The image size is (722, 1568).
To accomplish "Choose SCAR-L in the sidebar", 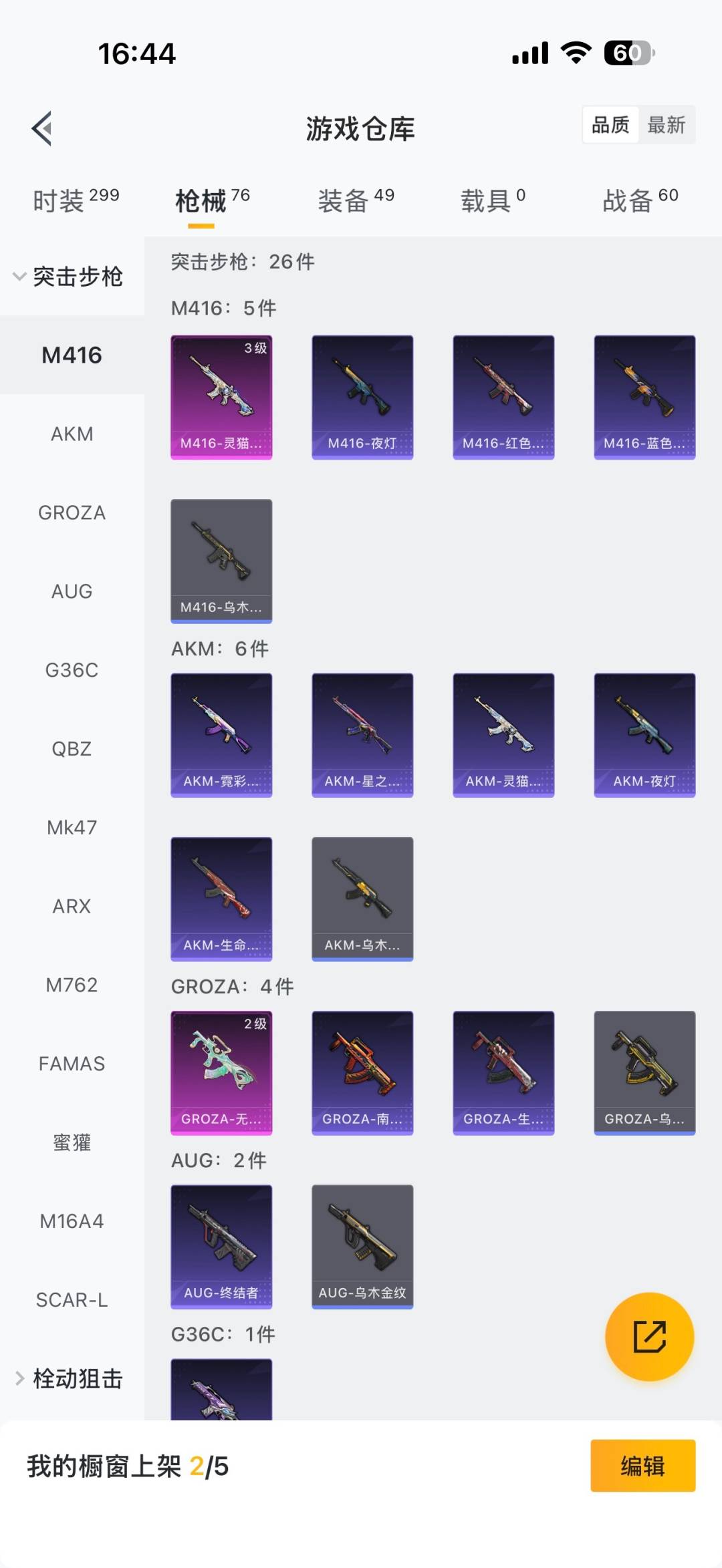I will click(x=72, y=1300).
